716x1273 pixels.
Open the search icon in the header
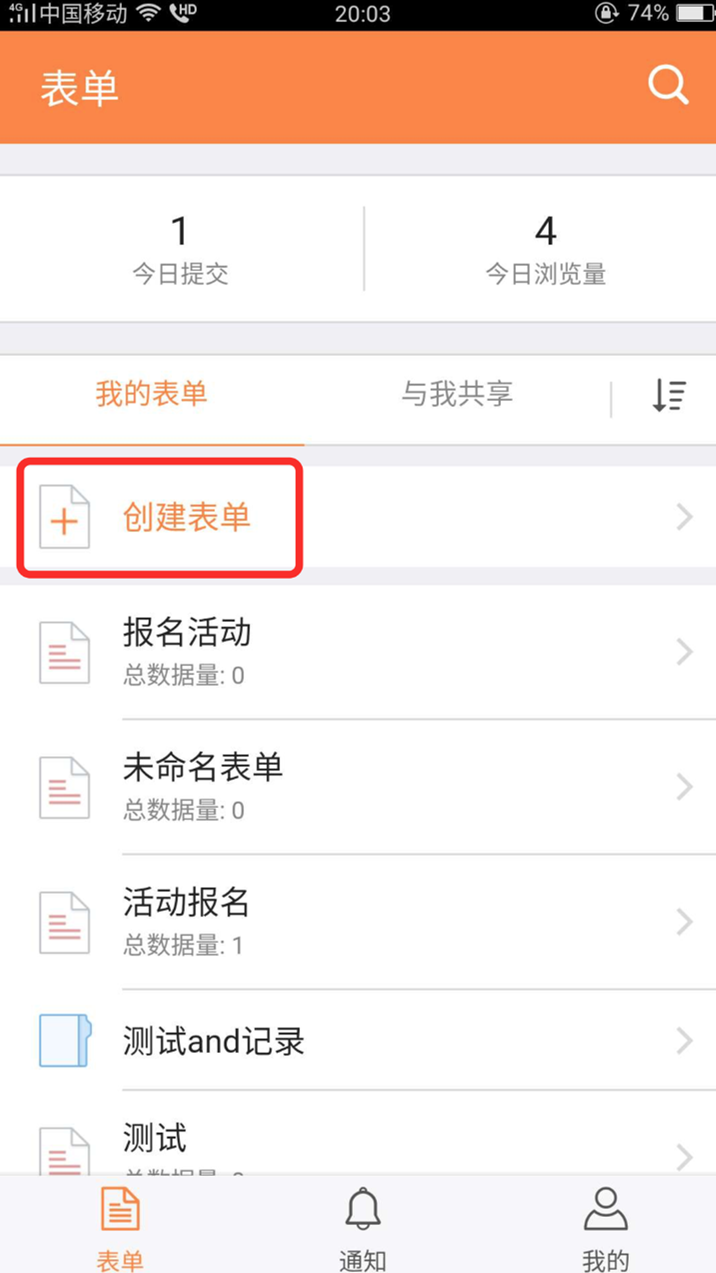tap(668, 86)
